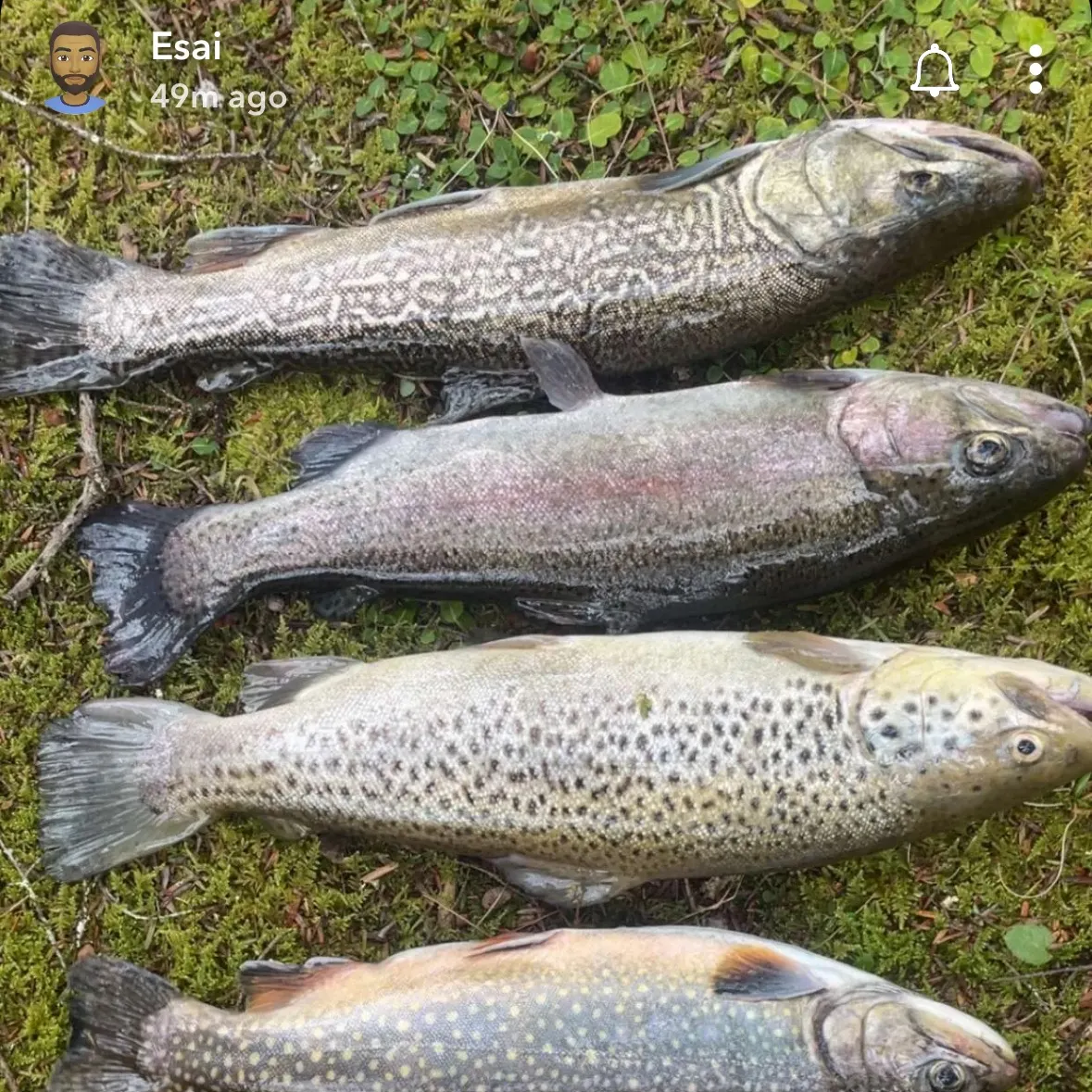Open the three-dot overflow menu
This screenshot has width=1092, height=1092.
coord(1036,69)
